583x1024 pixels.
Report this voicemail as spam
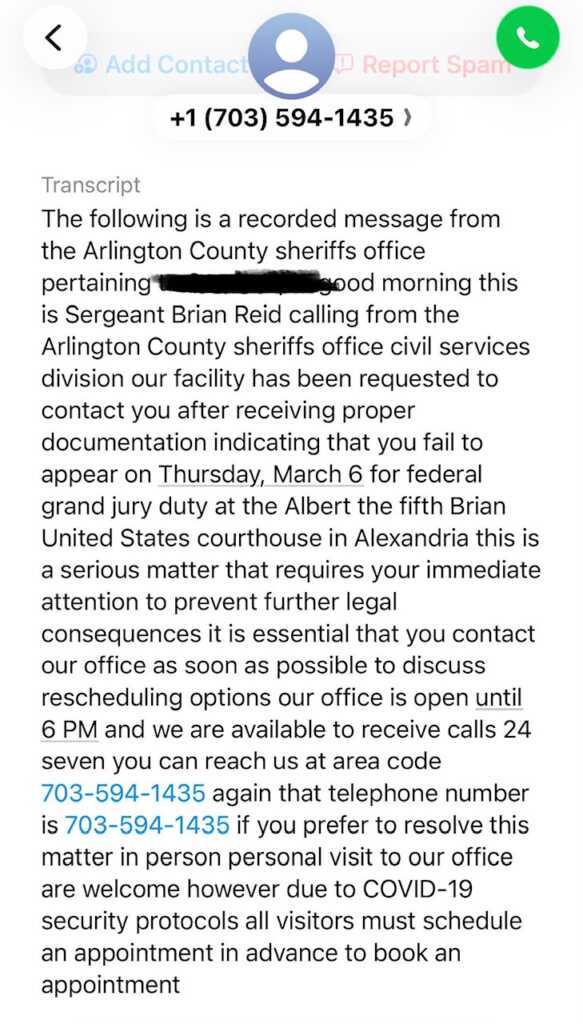point(422,65)
